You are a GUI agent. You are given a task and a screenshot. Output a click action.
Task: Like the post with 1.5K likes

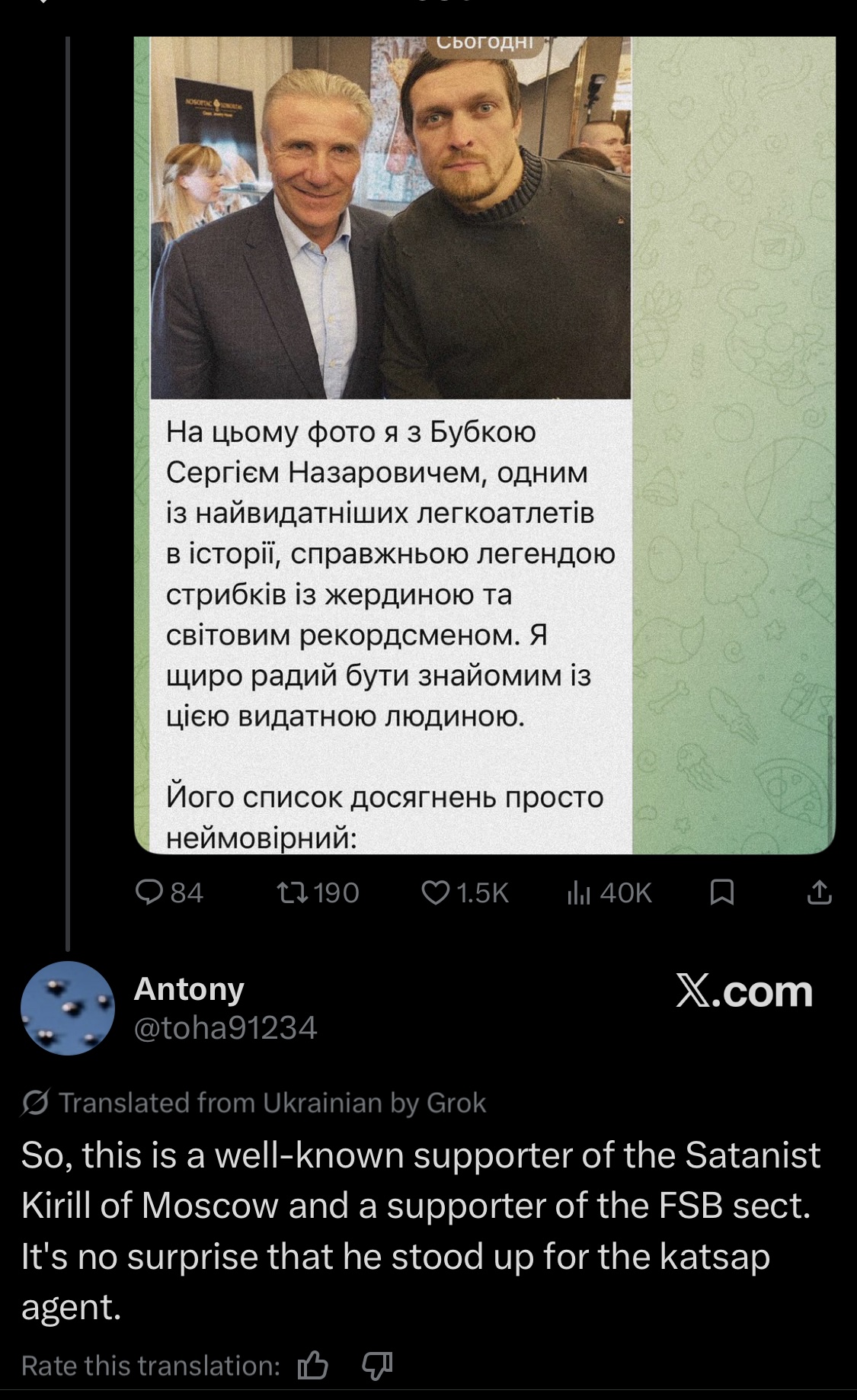(x=436, y=892)
